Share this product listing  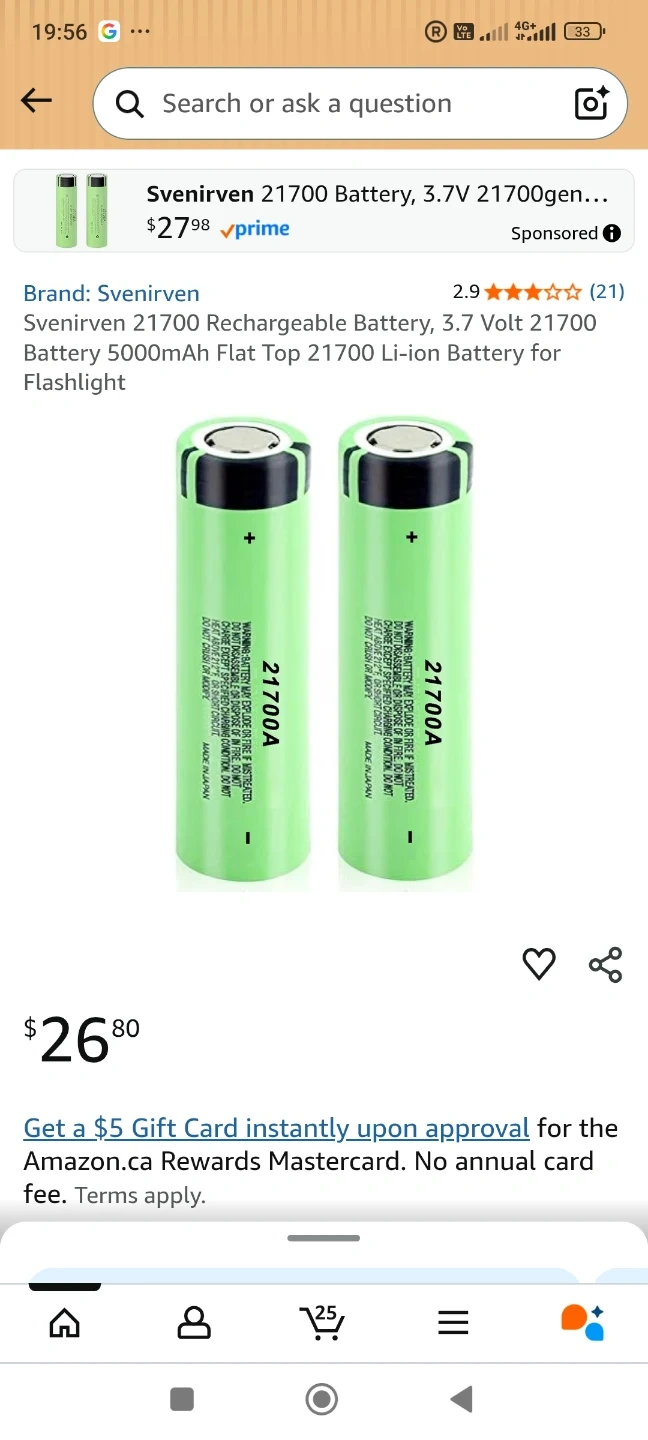[x=605, y=964]
